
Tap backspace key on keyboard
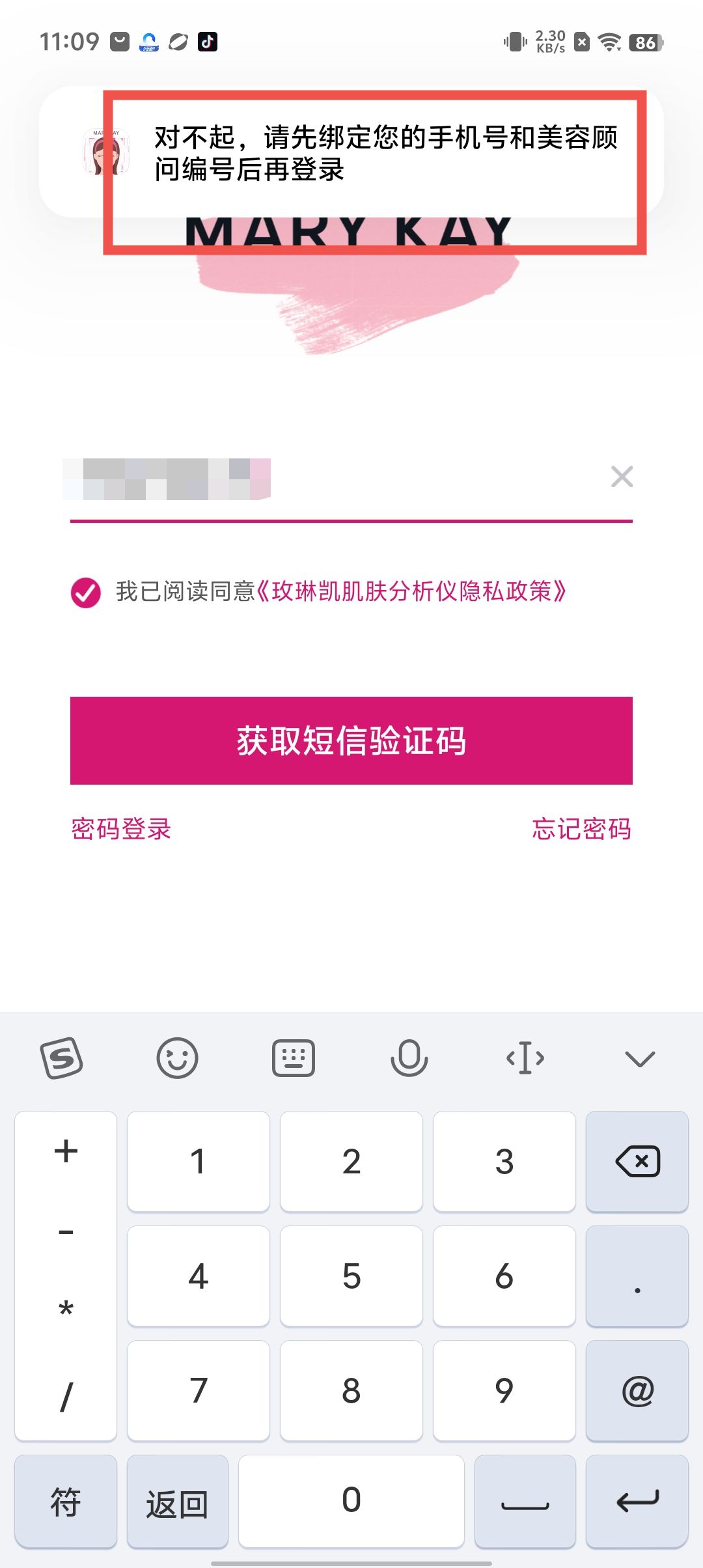click(x=637, y=1161)
